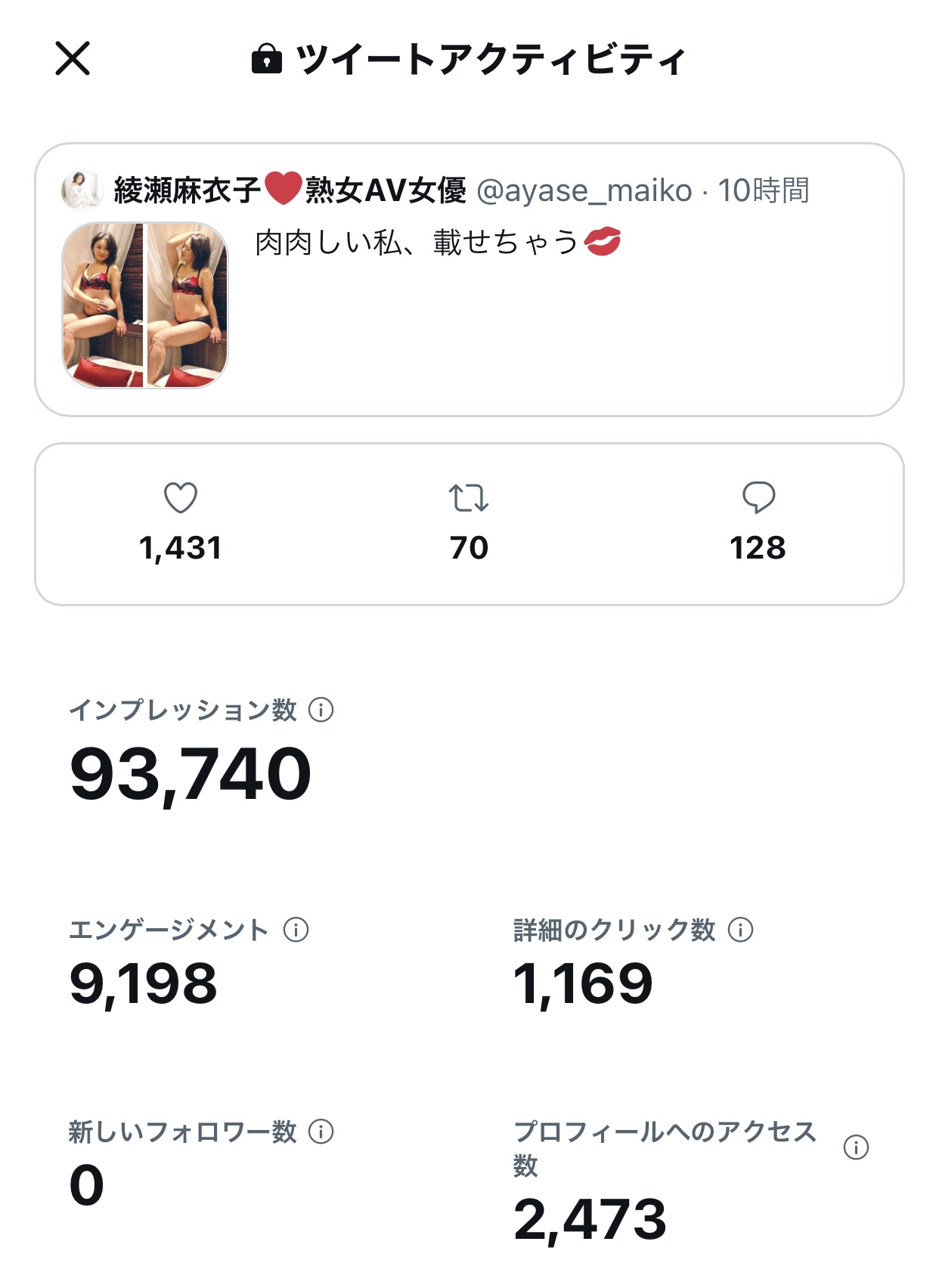939x1288 pixels.
Task: Show info for エンゲージメント
Action: pyautogui.click(x=296, y=930)
